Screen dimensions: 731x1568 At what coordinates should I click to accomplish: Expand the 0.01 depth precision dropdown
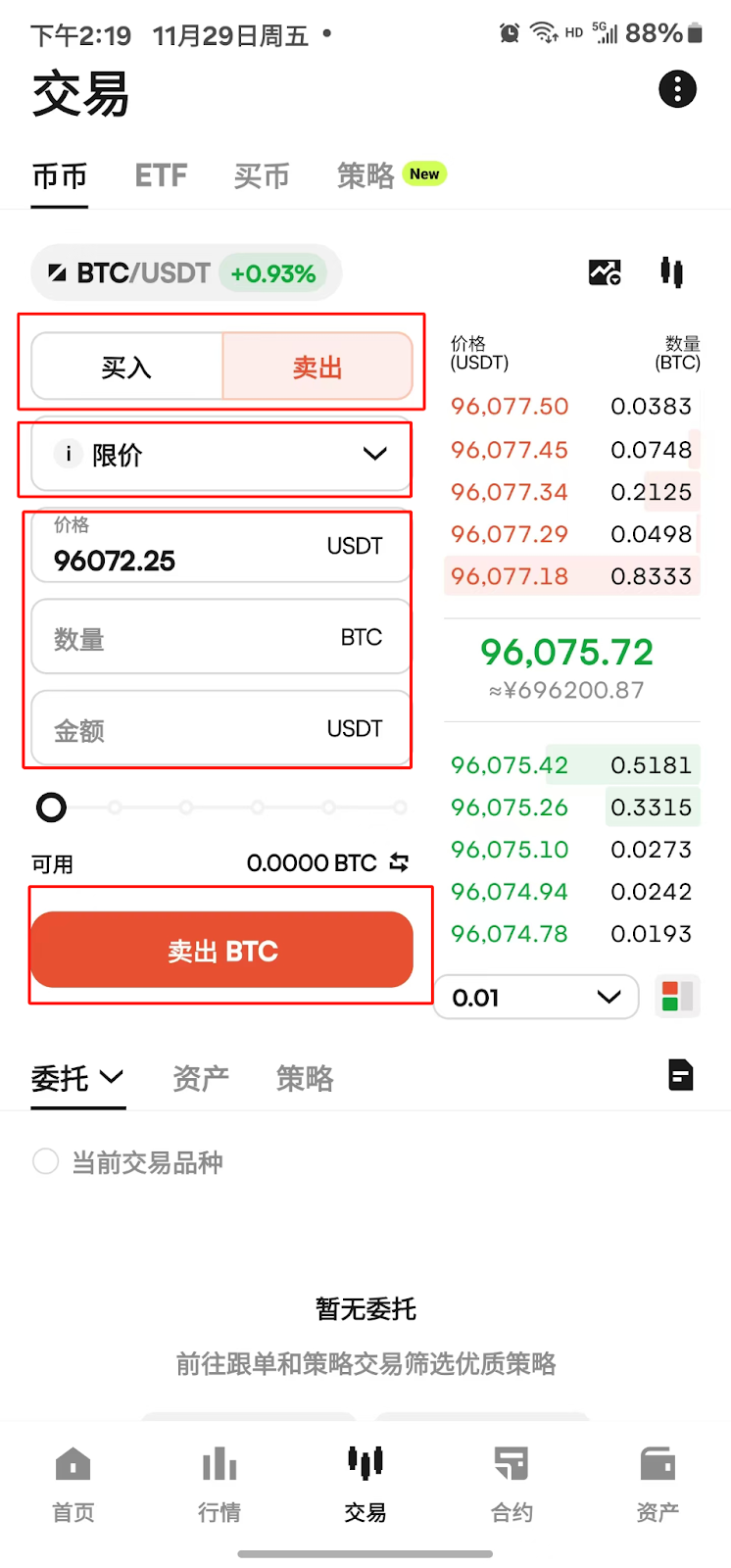coord(537,998)
